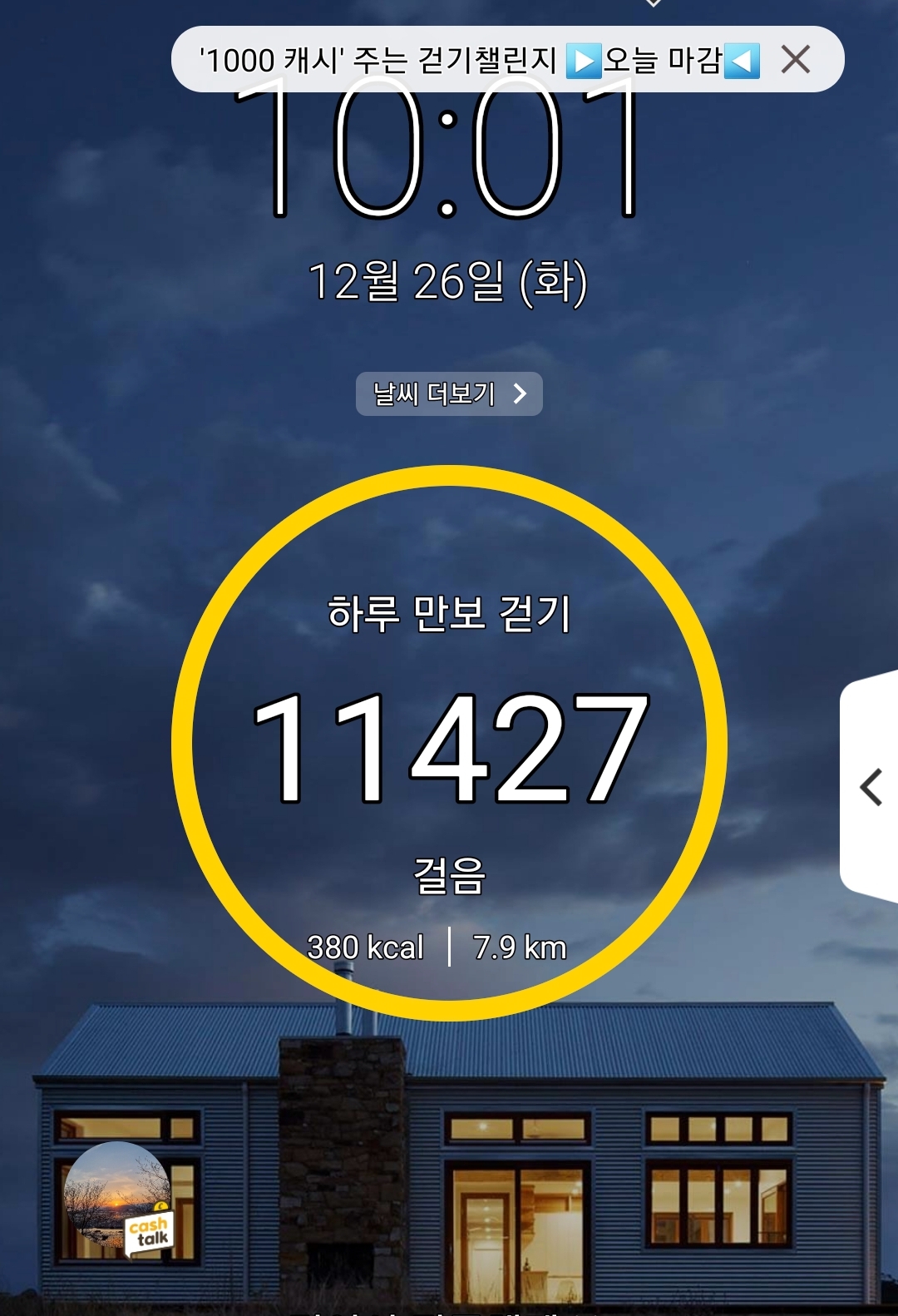This screenshot has height=1316, width=898.
Task: Open 날씨 더보기 weather details
Action: 449,393
